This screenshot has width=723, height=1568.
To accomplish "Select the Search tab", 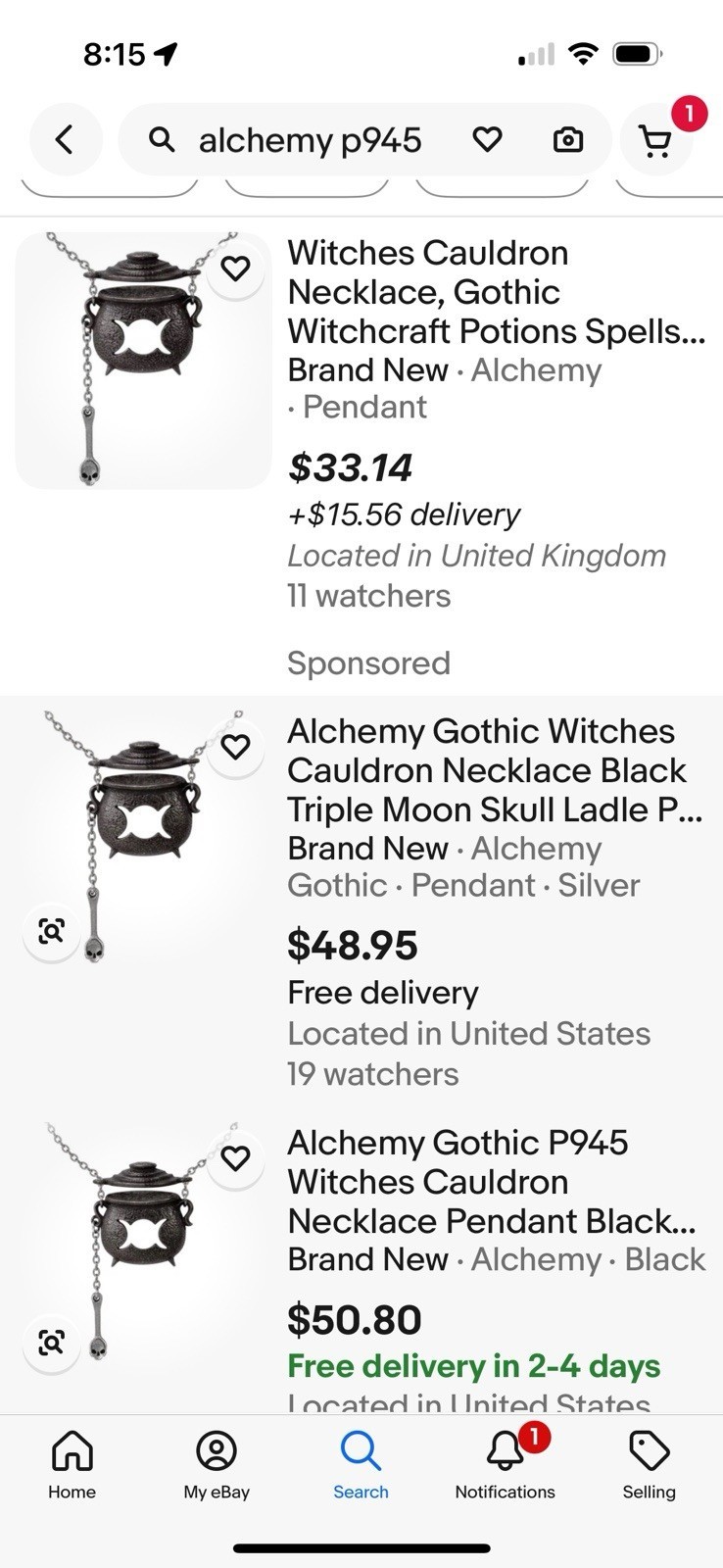I will point(361,1465).
